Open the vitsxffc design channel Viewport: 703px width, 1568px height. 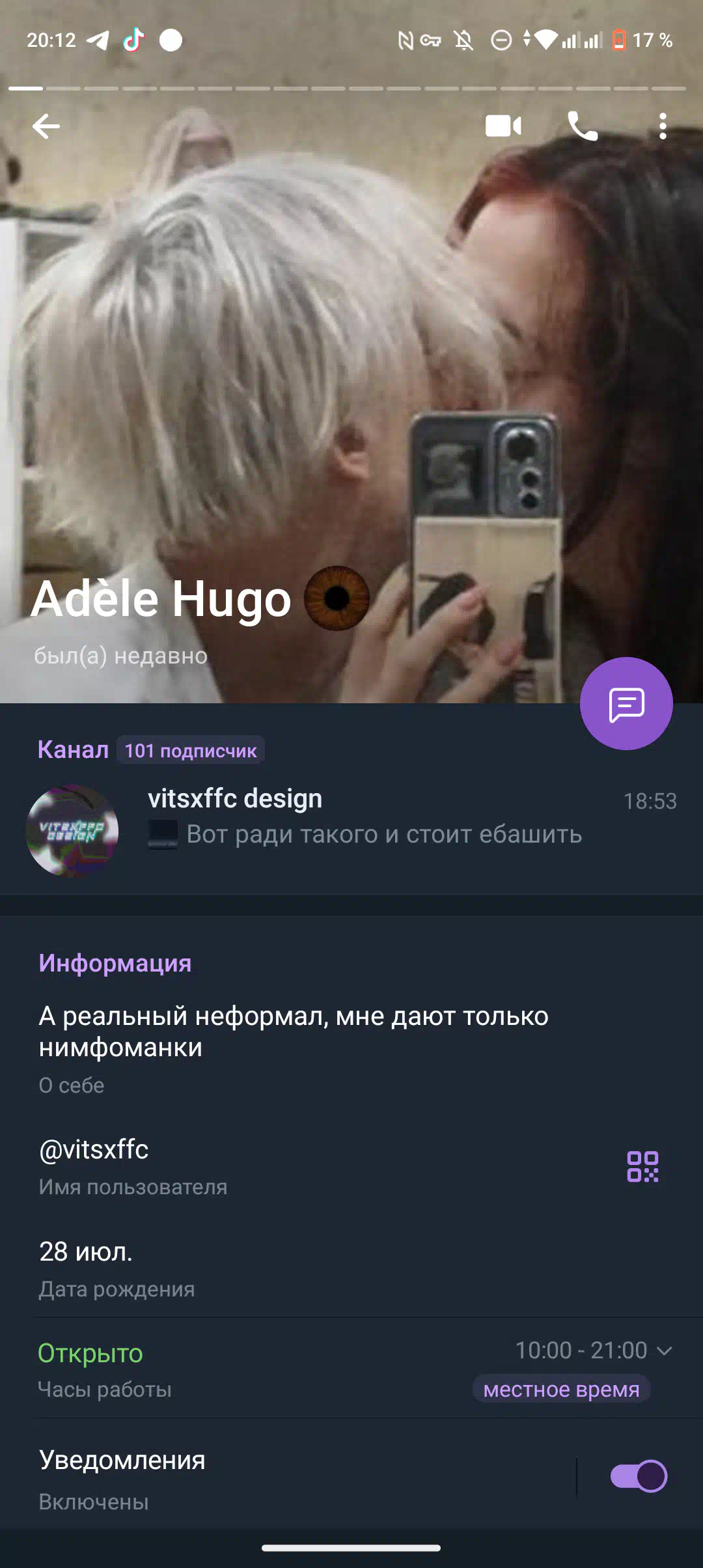coord(351,830)
